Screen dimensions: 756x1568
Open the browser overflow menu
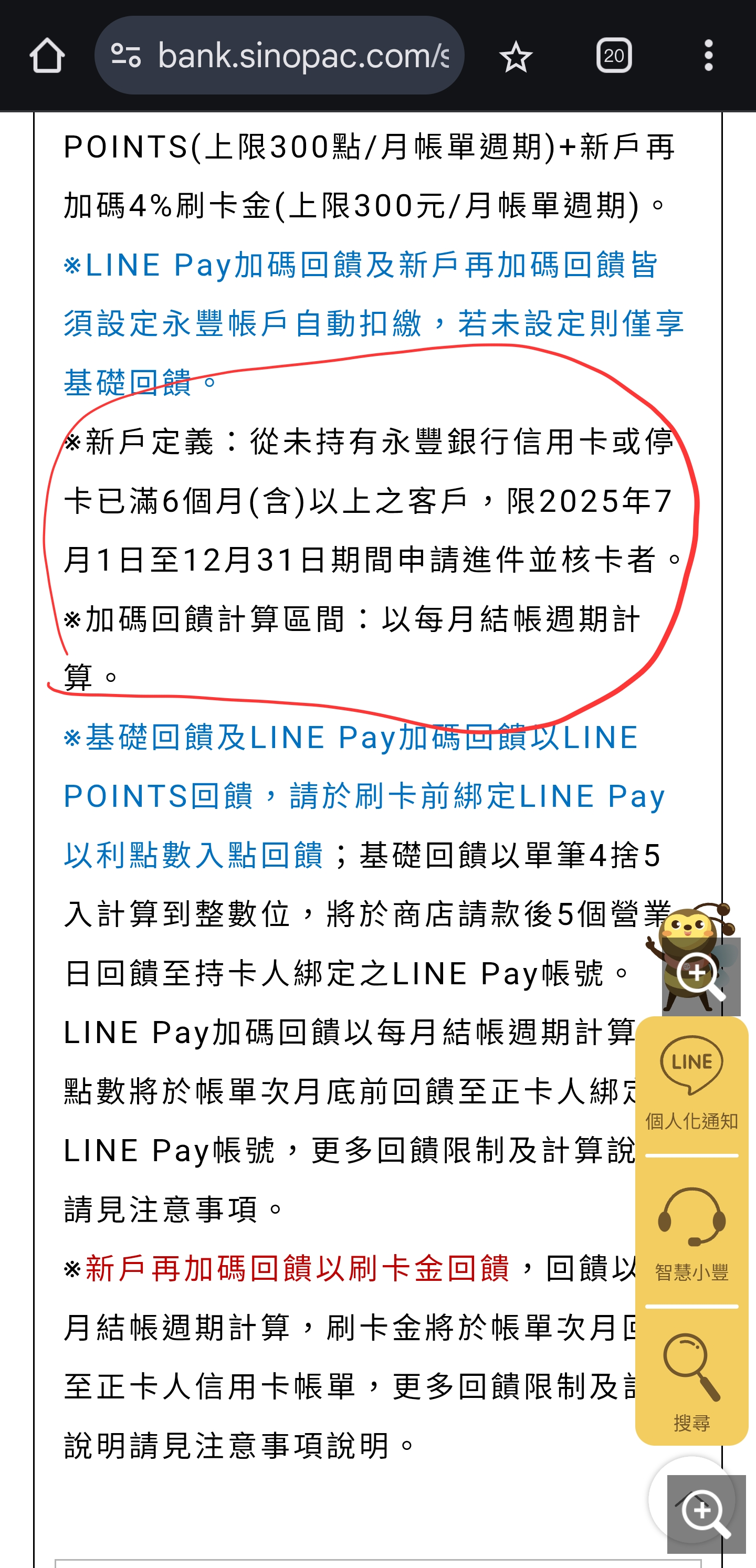coord(709,56)
